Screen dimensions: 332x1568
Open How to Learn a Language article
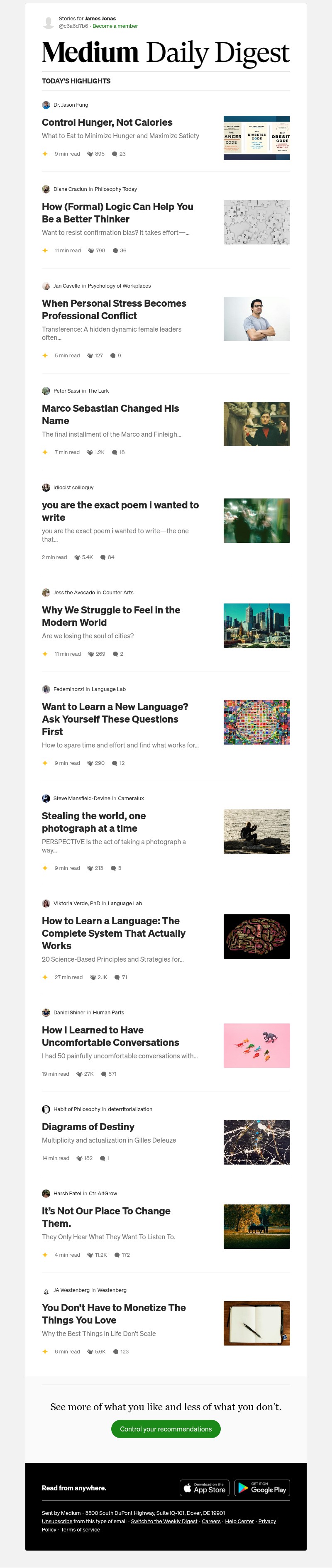coord(113,933)
